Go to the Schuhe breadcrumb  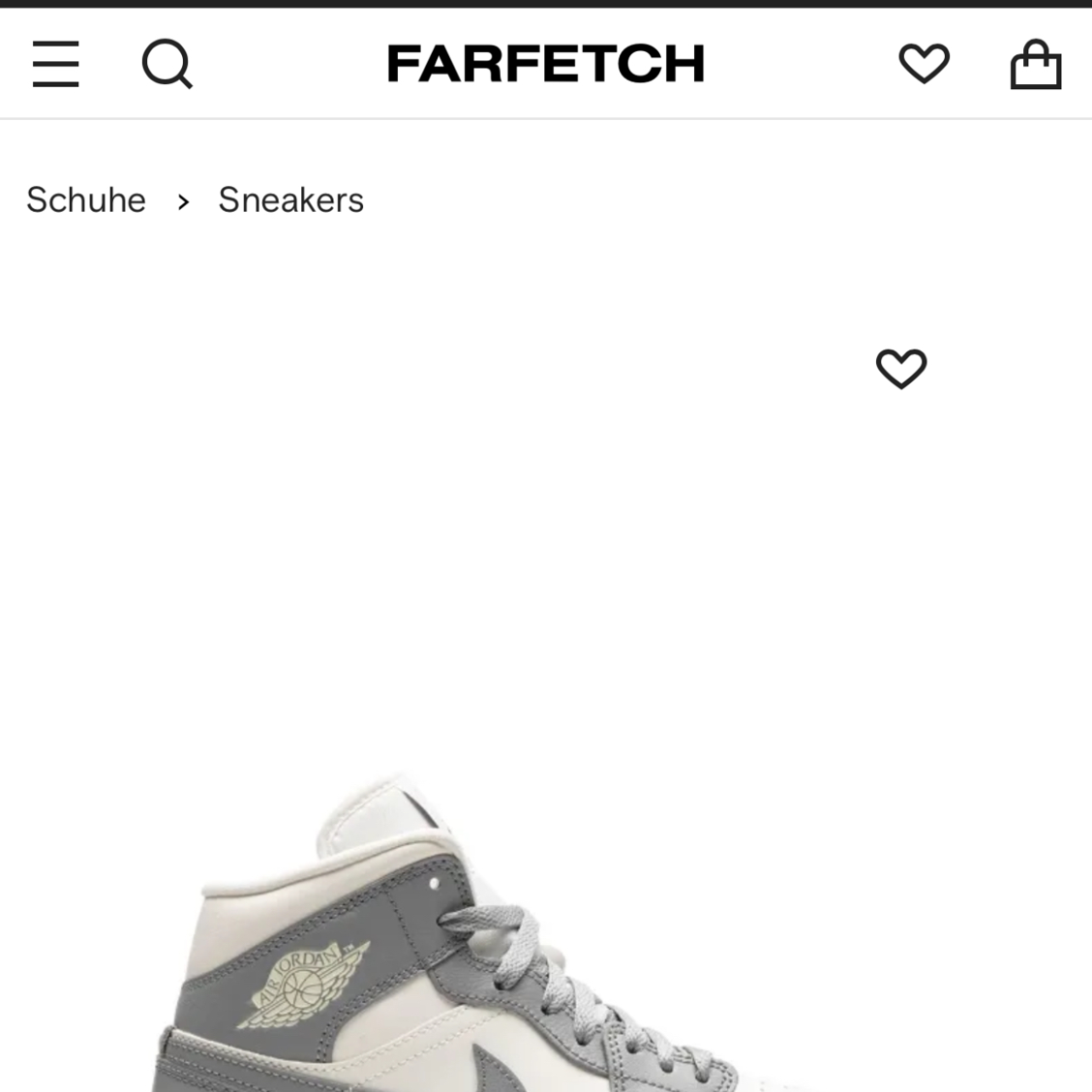(x=86, y=199)
